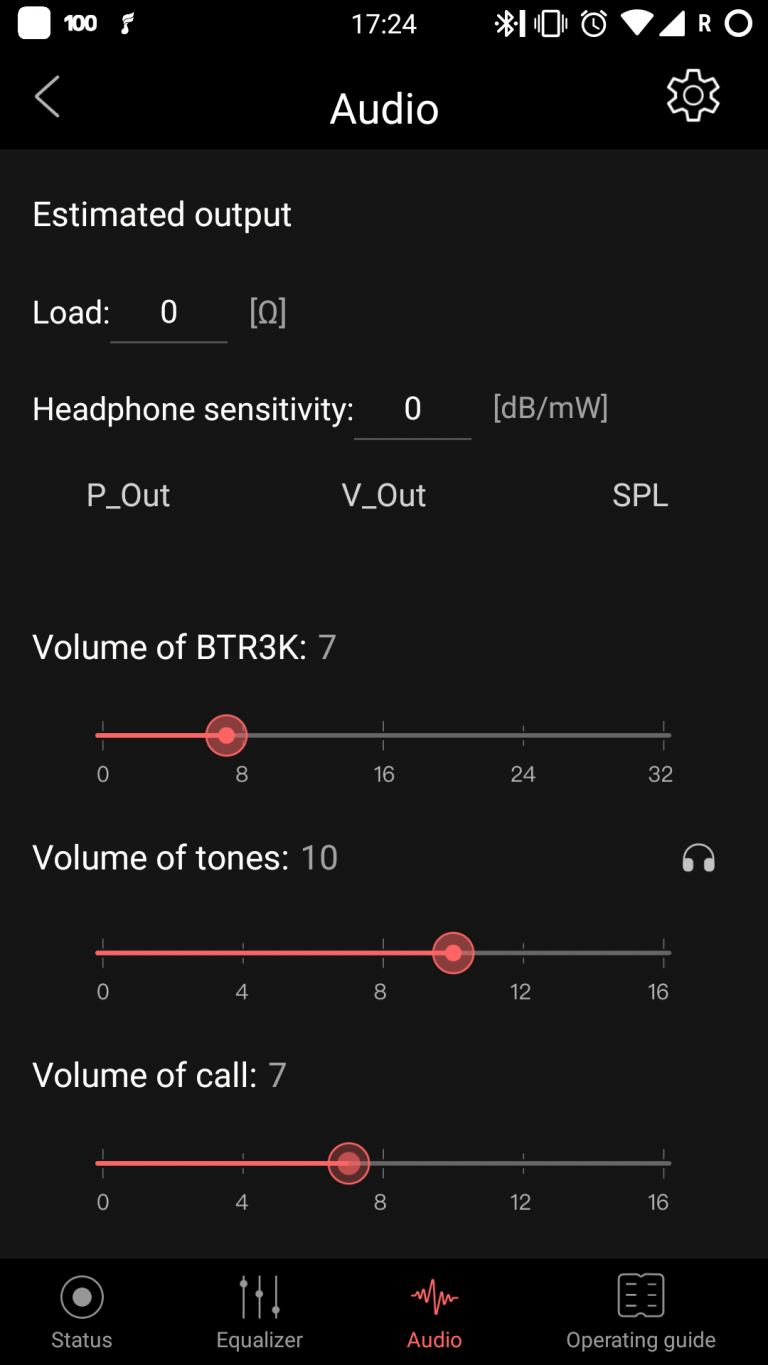Select the Audio tab
768x1365 pixels.
(434, 1312)
